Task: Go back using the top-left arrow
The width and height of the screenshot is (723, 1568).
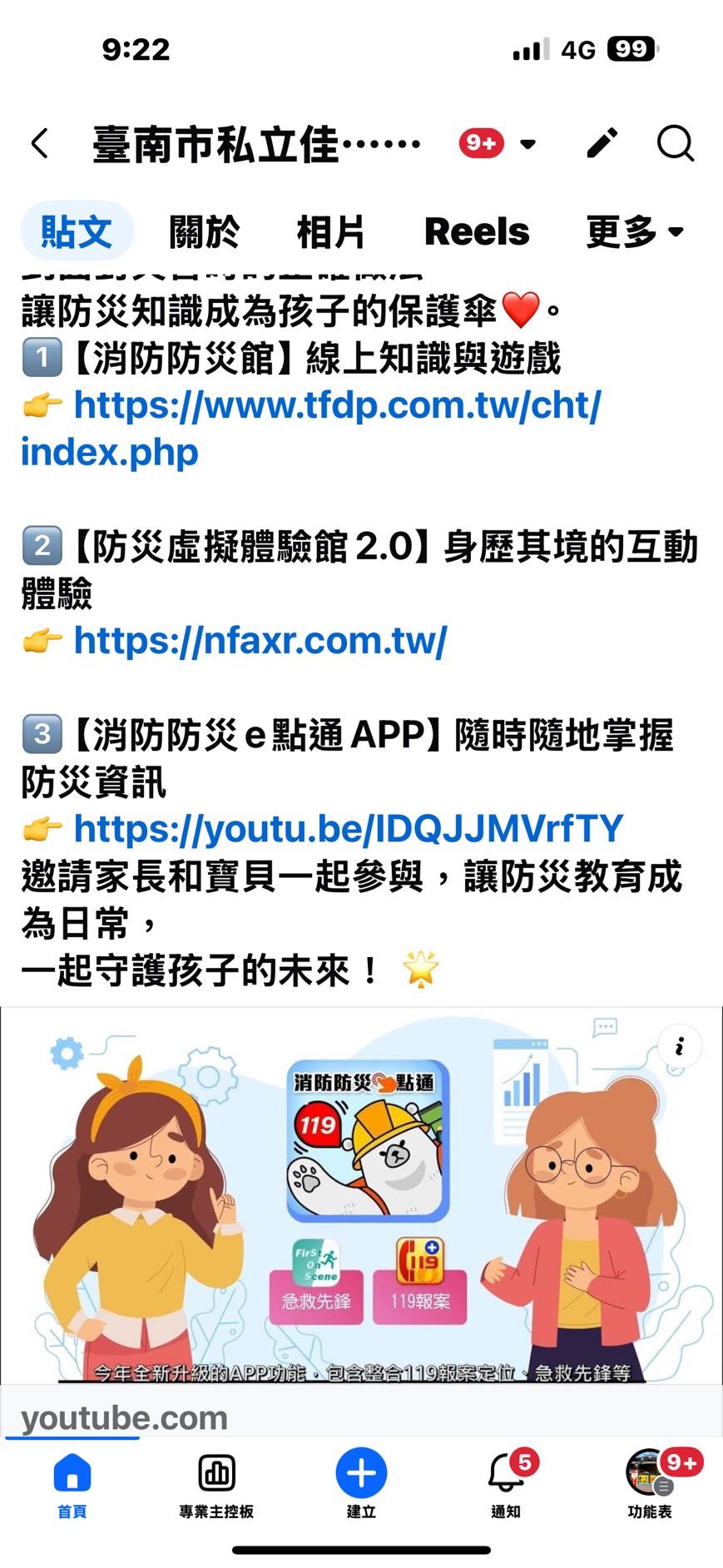Action: coord(40,144)
